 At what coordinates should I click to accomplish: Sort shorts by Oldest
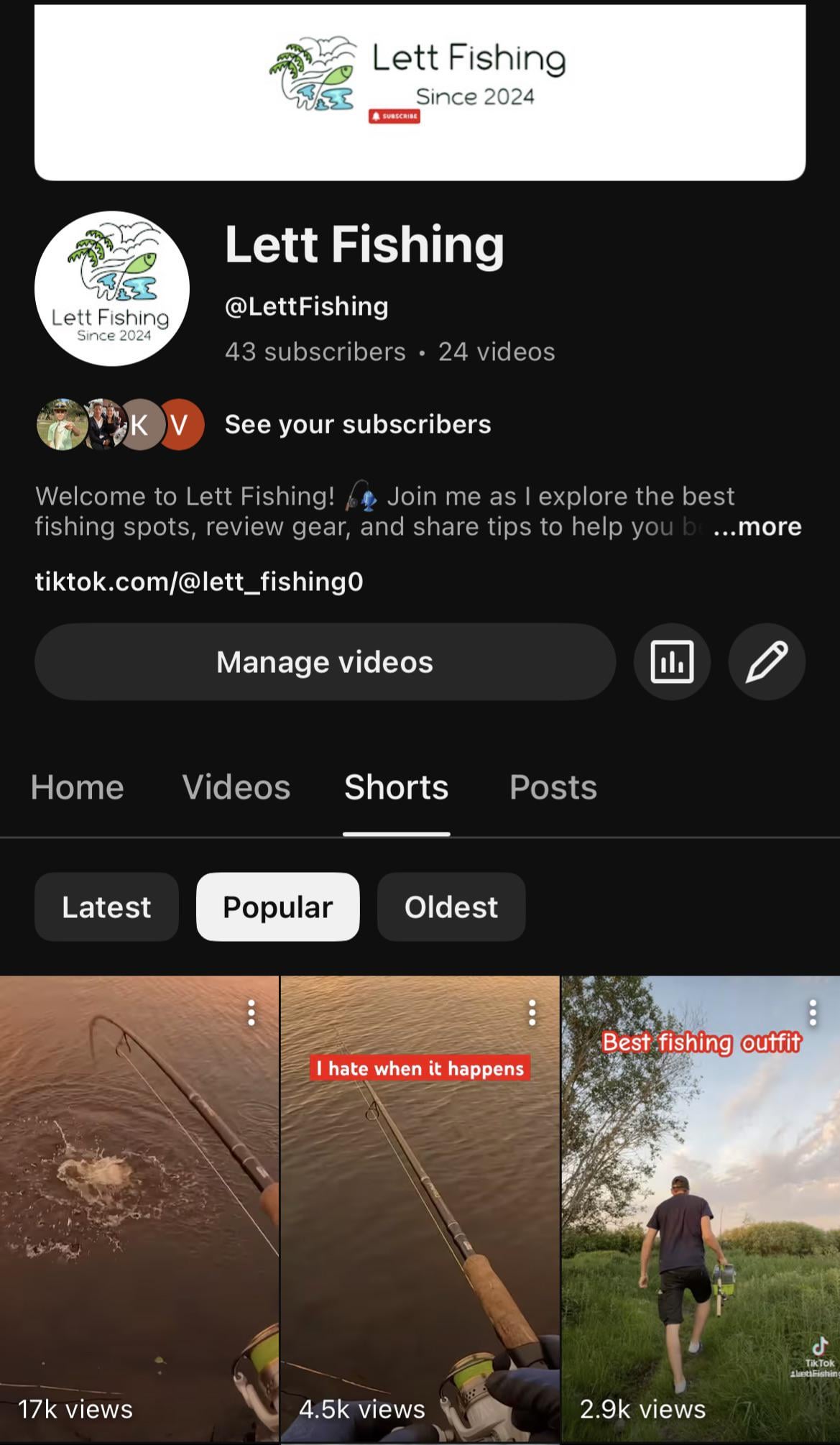tap(451, 907)
